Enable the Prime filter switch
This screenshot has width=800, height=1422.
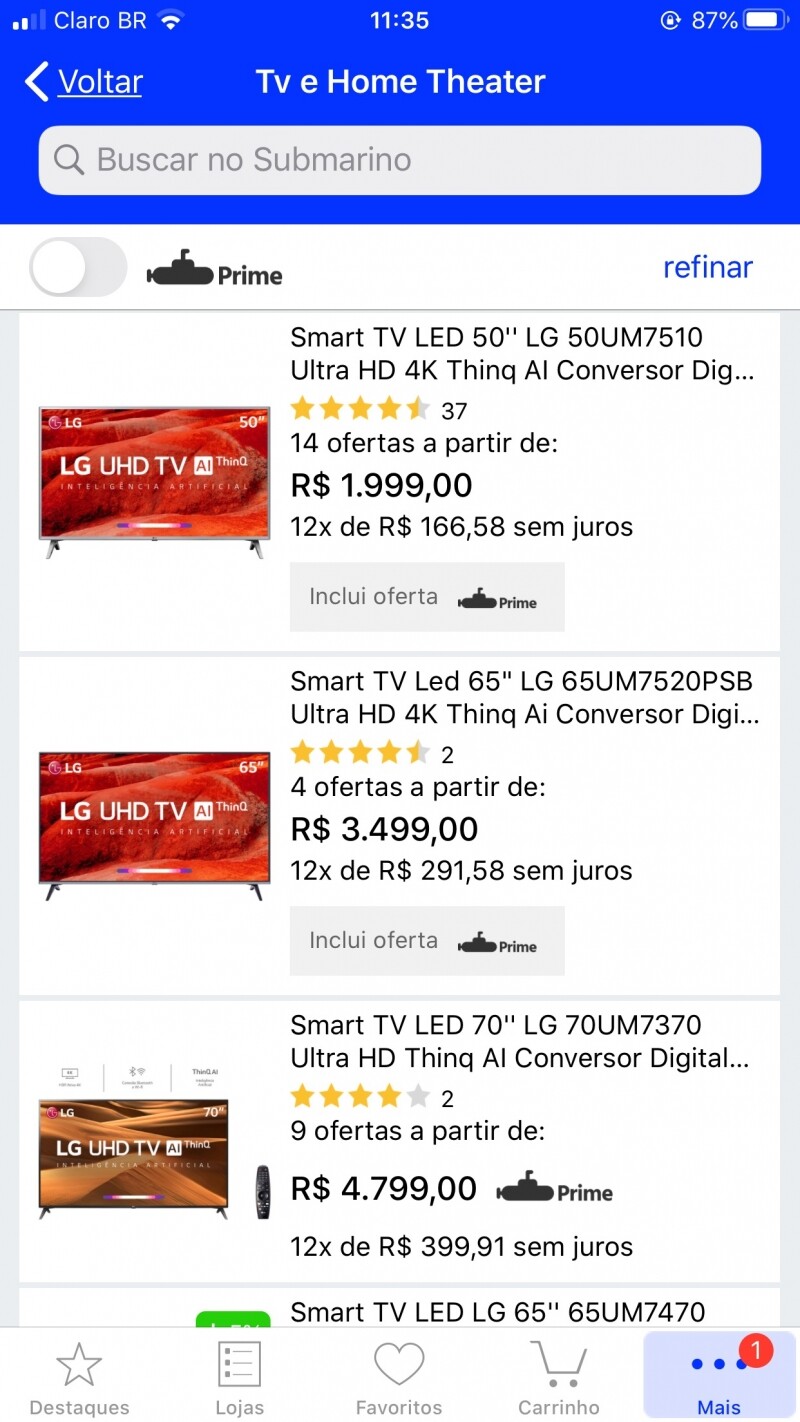[78, 267]
